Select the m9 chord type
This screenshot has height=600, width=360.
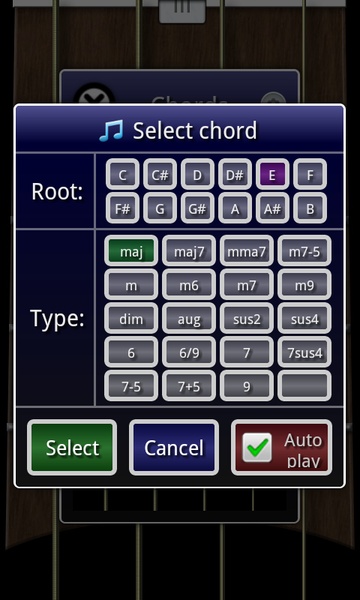pos(305,285)
